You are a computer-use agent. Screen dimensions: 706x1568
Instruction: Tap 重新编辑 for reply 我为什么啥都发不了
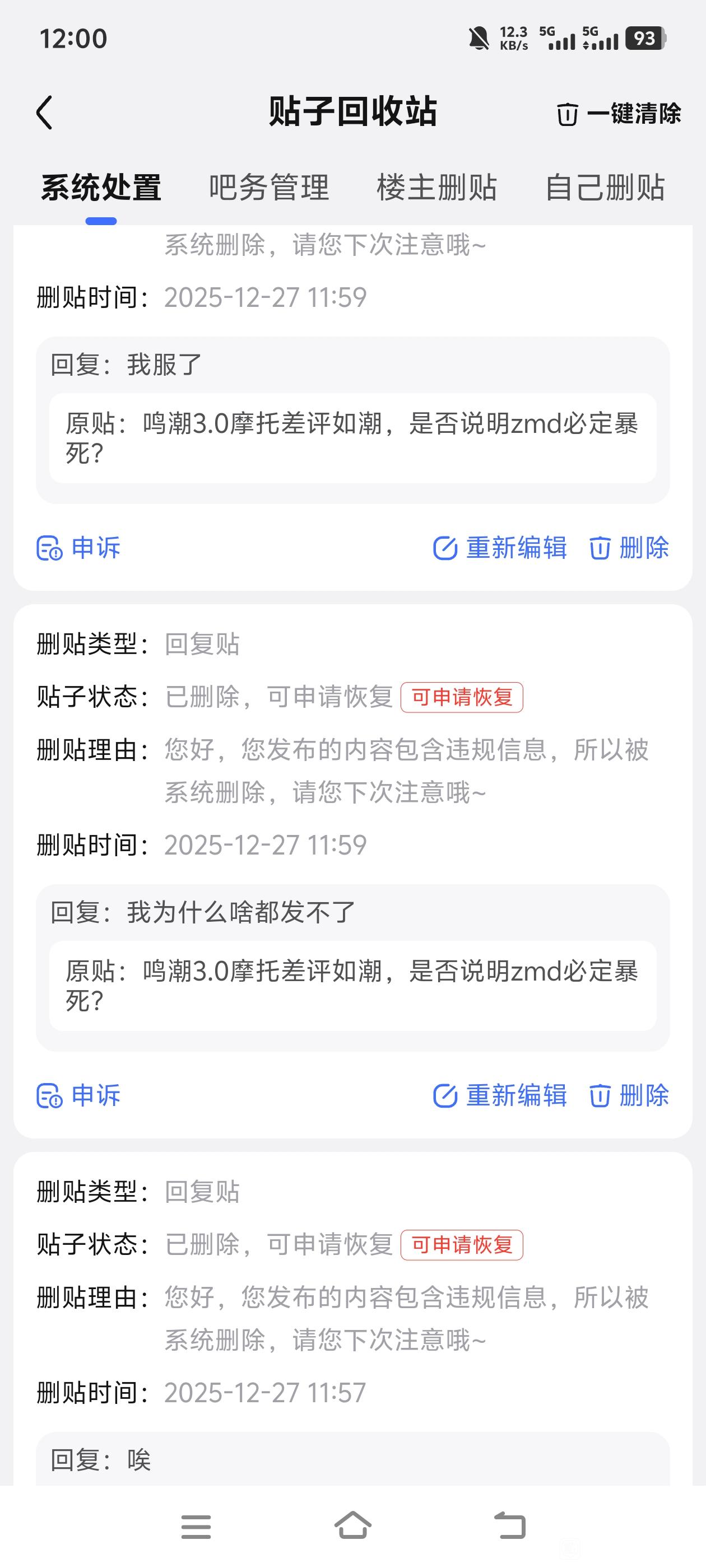(x=500, y=1096)
